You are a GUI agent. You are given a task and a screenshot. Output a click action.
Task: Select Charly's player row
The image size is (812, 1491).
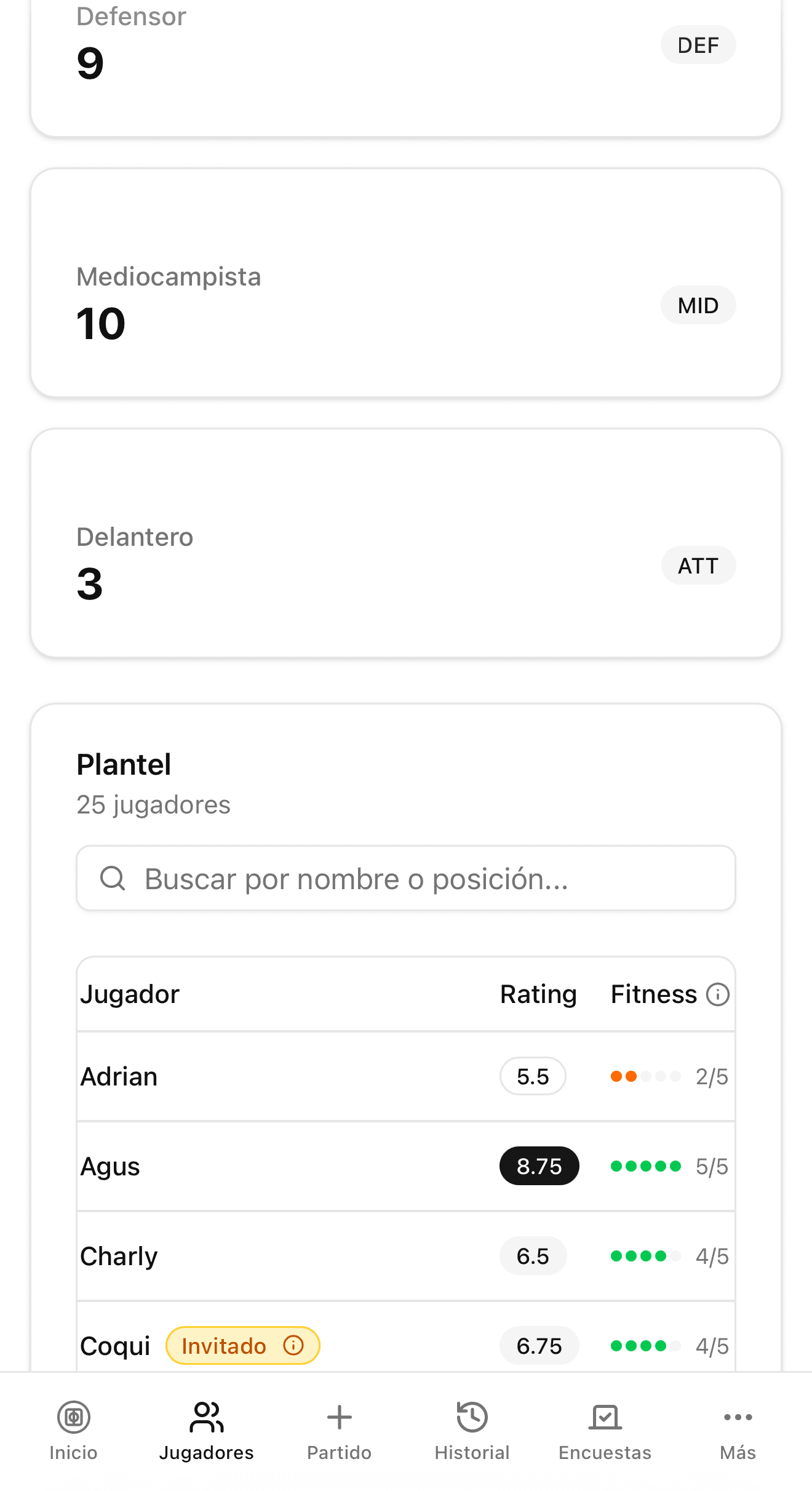(406, 1255)
